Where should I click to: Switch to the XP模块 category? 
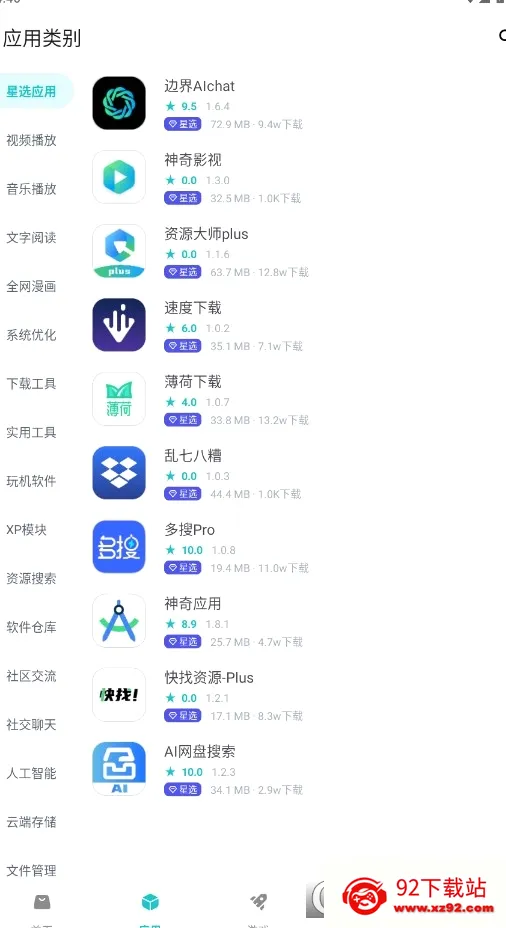[x=26, y=530]
